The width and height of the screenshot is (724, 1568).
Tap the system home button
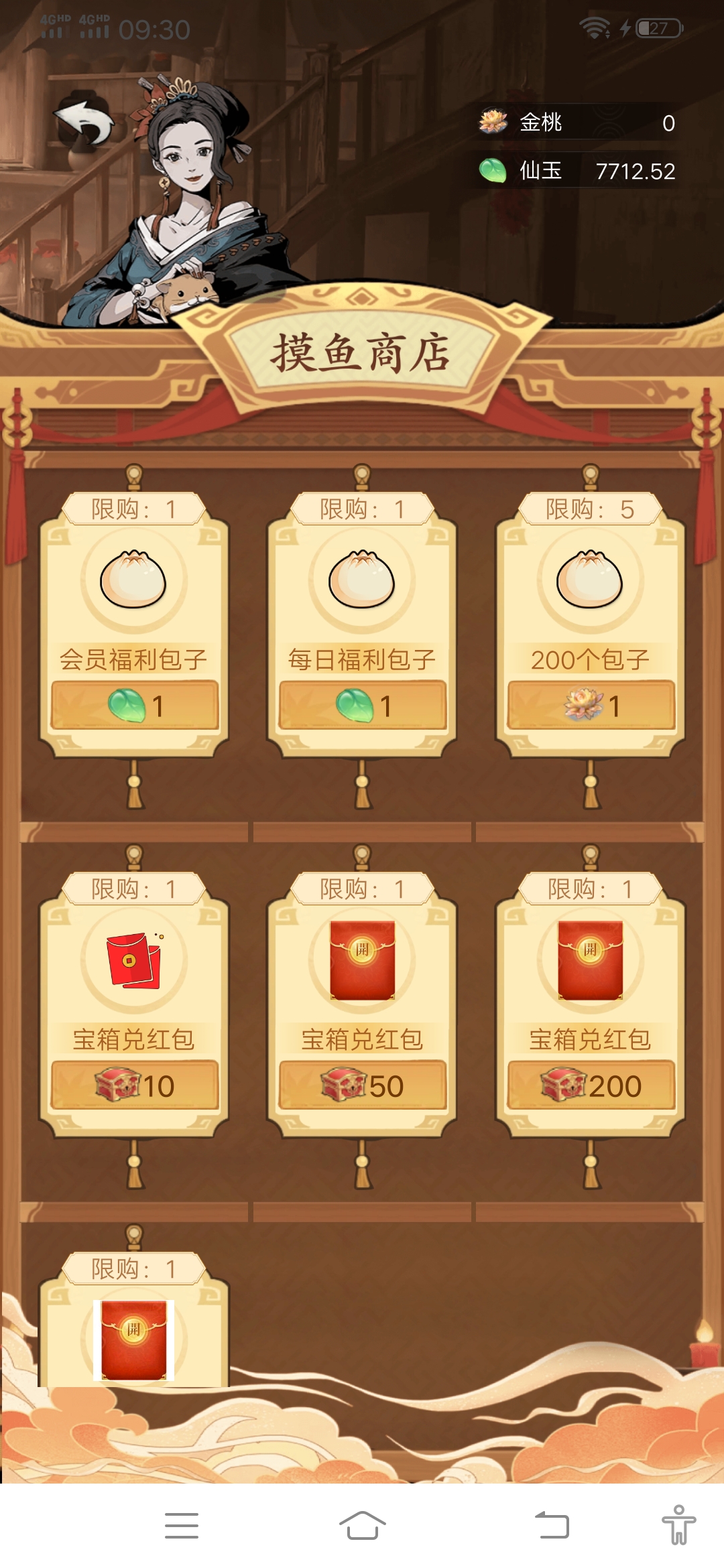tap(362, 1526)
